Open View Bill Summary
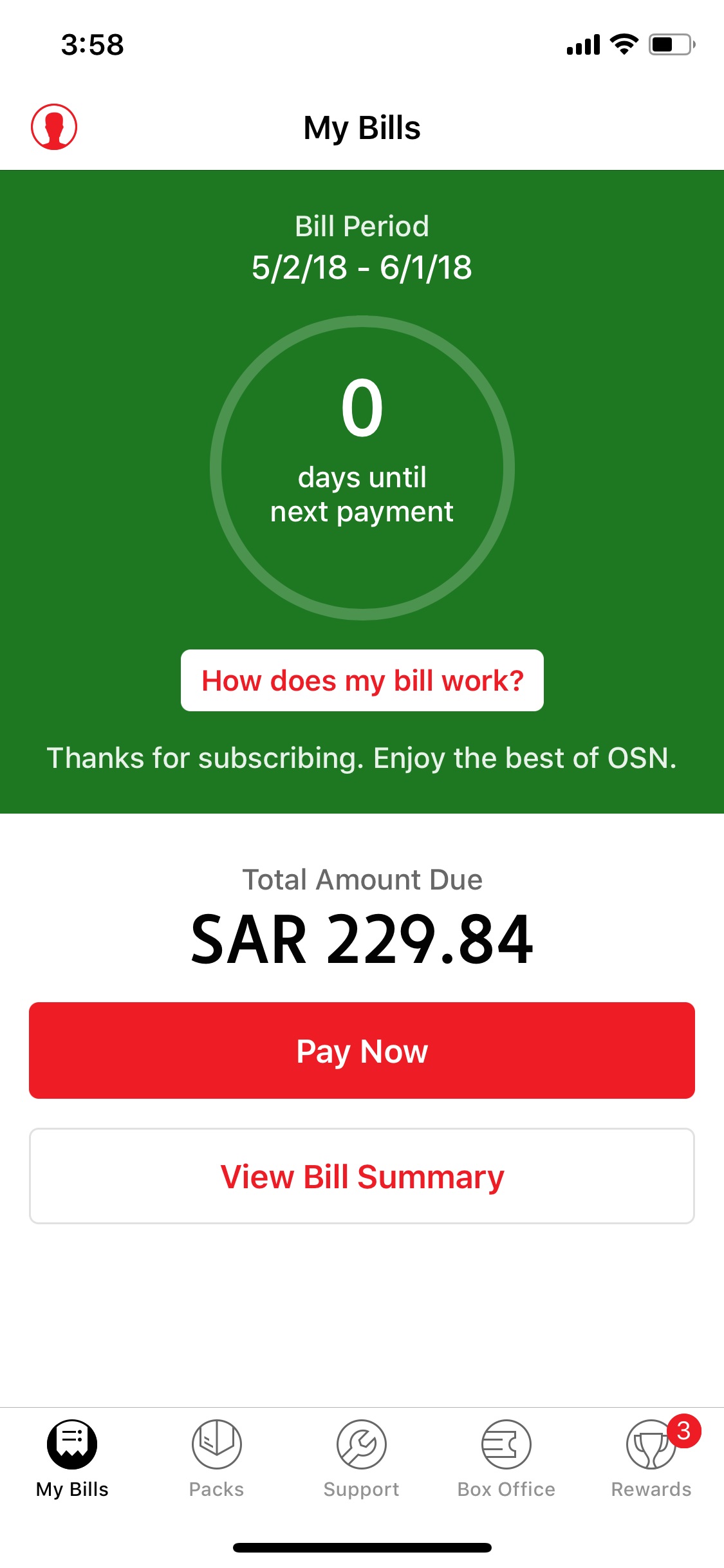Screen dimensions: 724x1568 pyautogui.click(x=362, y=1176)
